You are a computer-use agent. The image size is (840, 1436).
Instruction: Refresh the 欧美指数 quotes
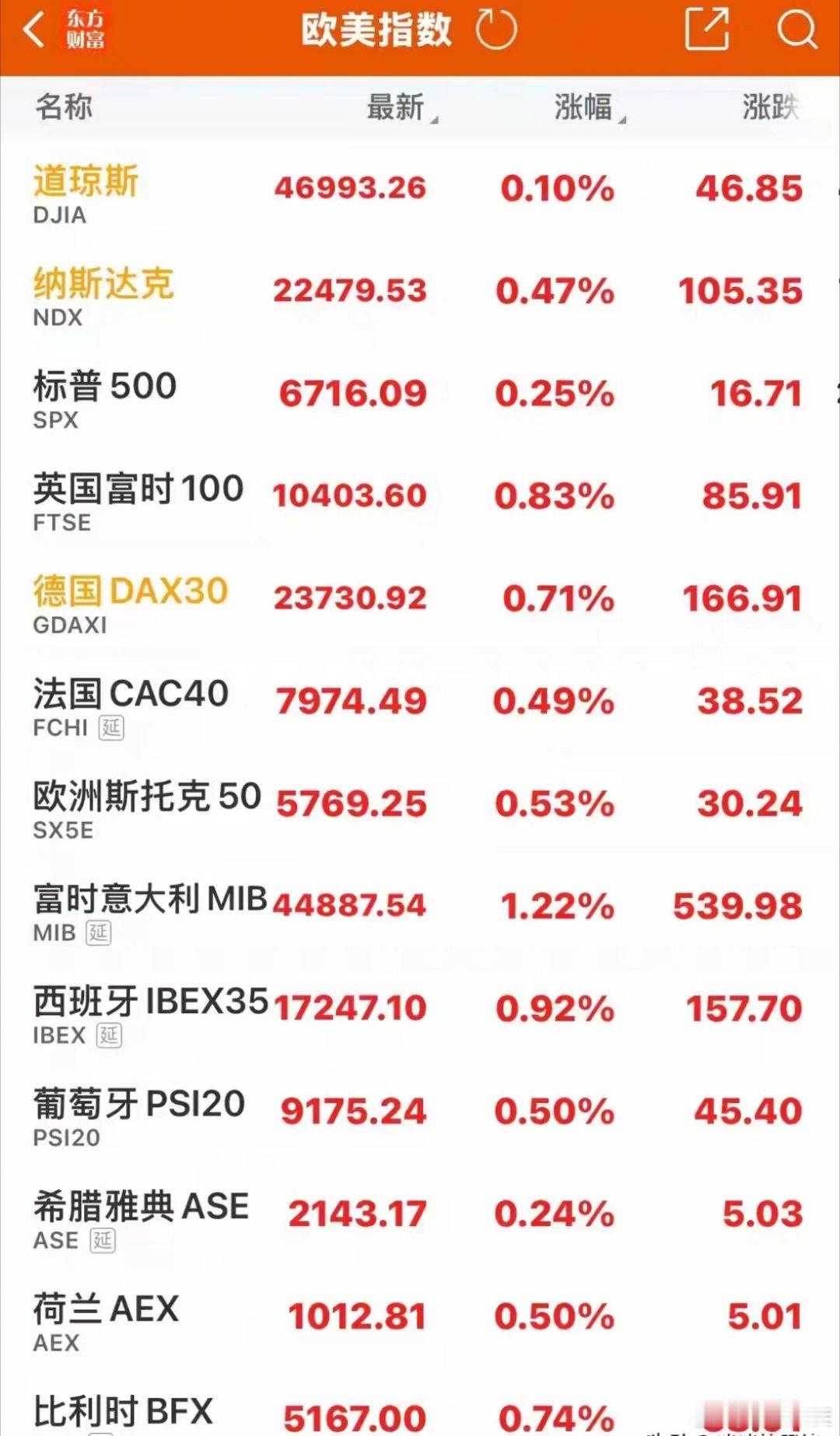coord(495,30)
